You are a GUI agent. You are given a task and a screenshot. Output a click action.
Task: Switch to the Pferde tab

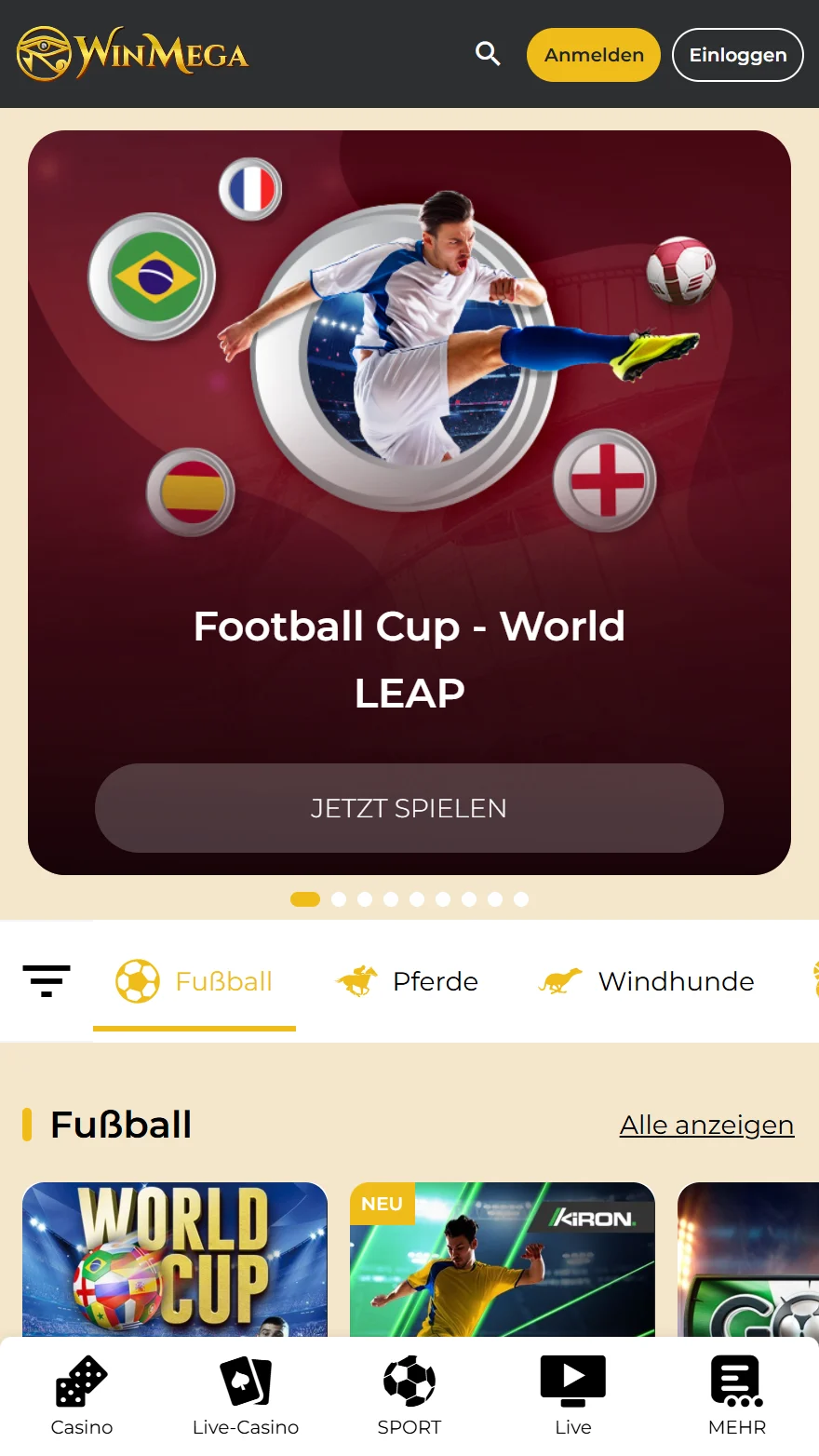point(407,980)
